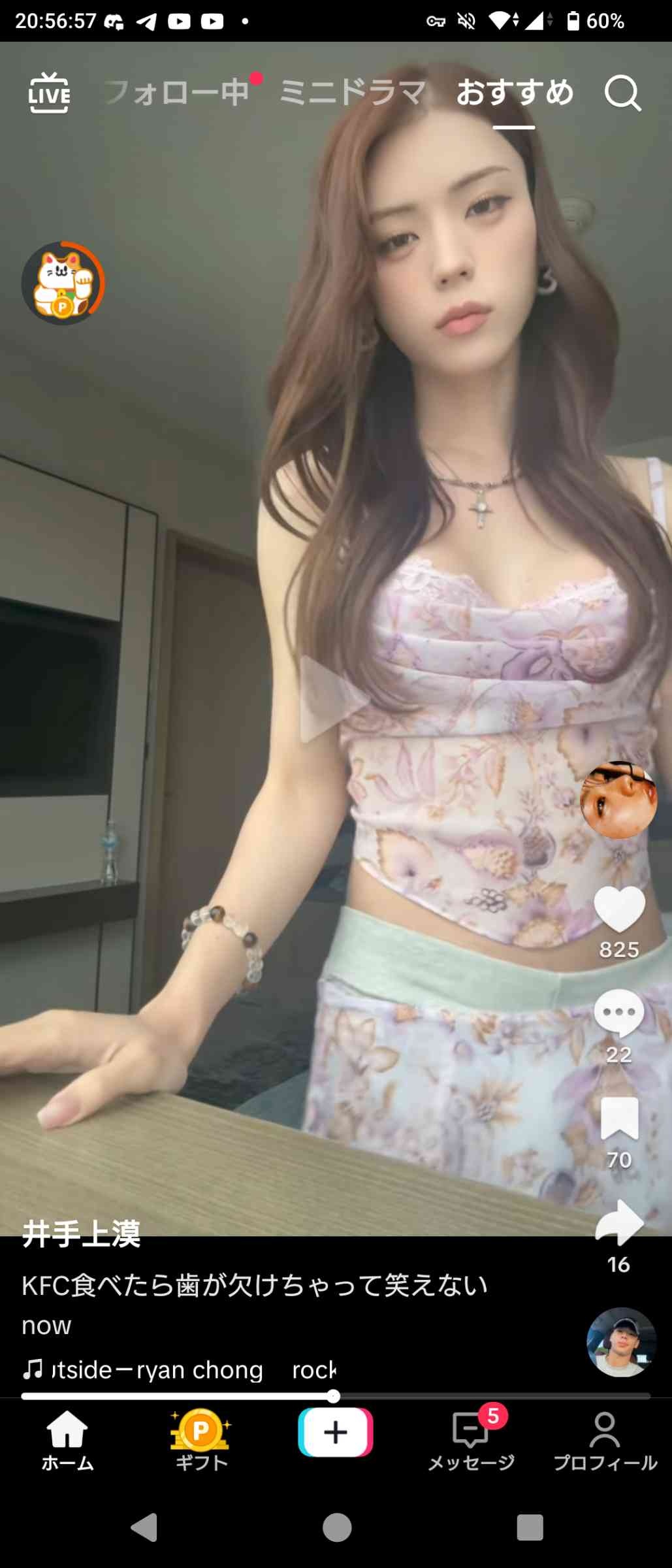672x1568 pixels.
Task: Select the おすすめ tab
Action: (514, 92)
